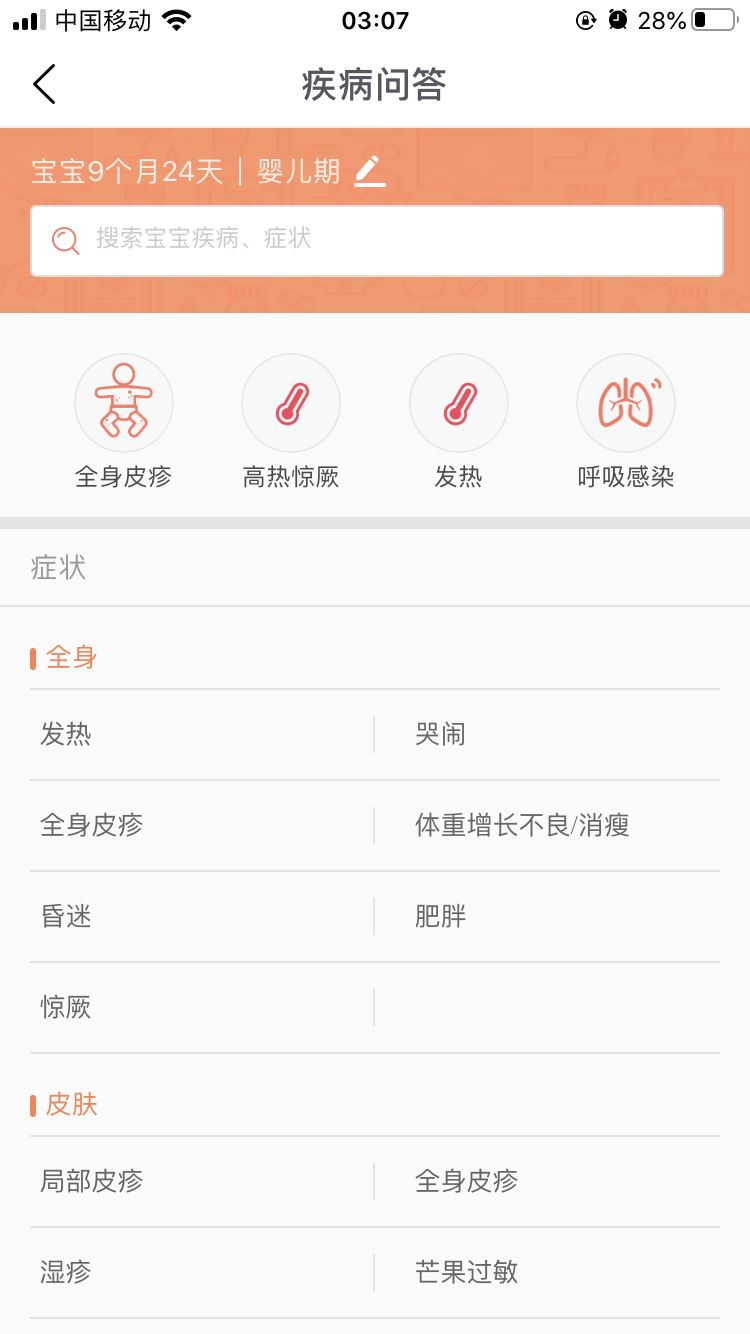Image resolution: width=750 pixels, height=1334 pixels.
Task: Open the 哭闹 symptom entry
Action: click(438, 733)
